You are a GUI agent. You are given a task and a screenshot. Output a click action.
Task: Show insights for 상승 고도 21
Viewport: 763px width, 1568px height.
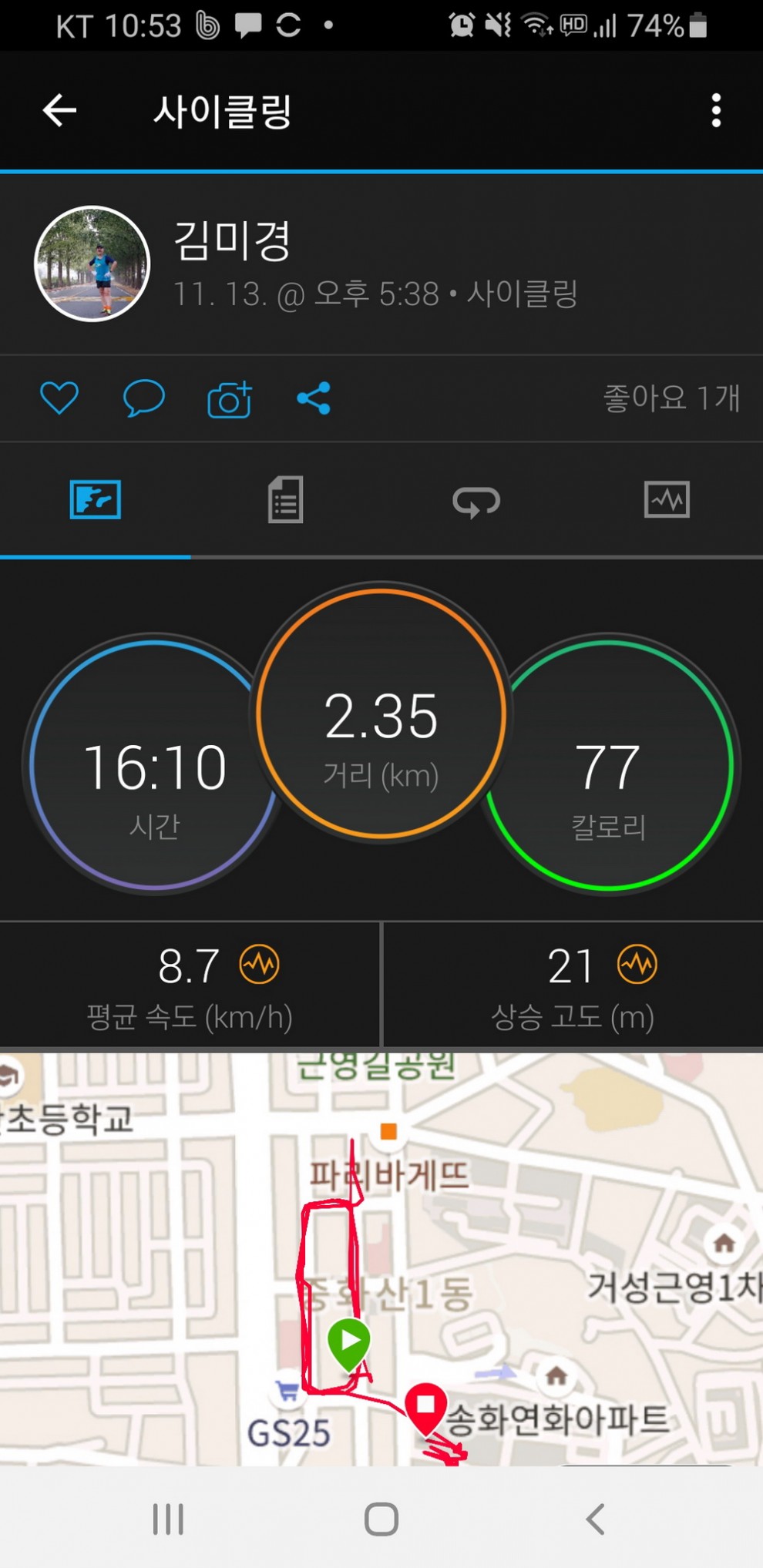click(x=637, y=965)
